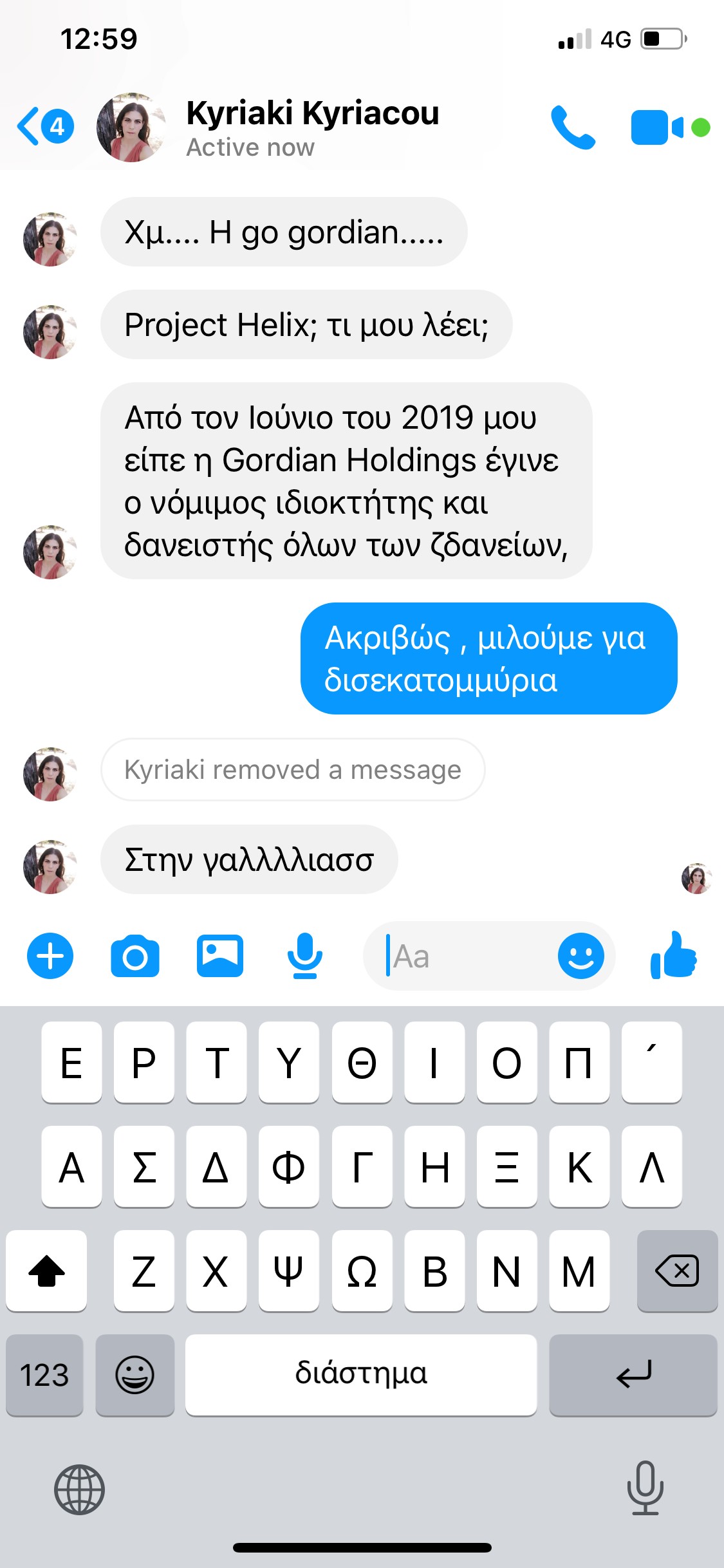Open the camera to take a photo
724x1568 pixels.
click(135, 957)
